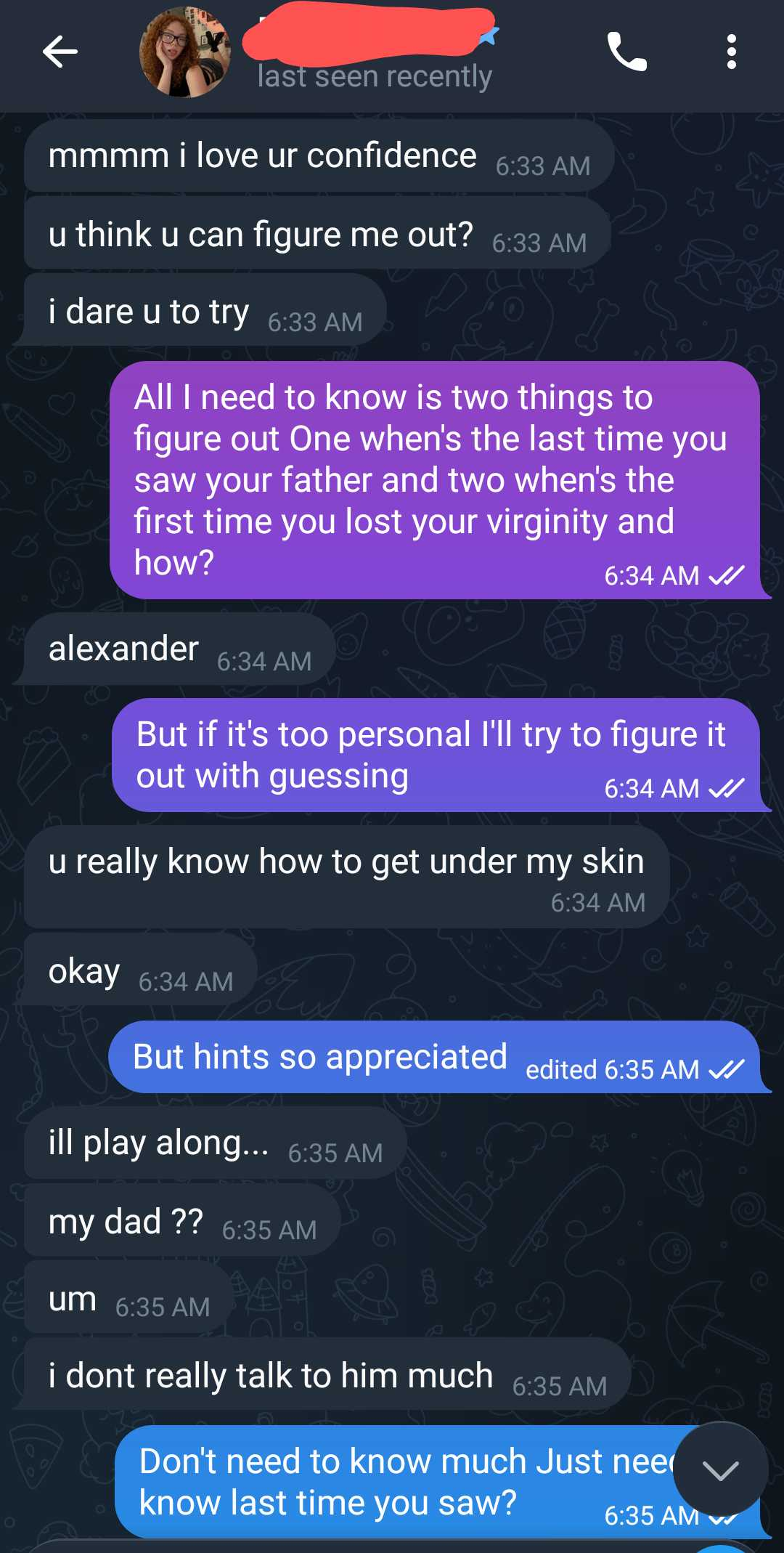
Task: Open the three-dot overflow menu
Action: [x=731, y=52]
